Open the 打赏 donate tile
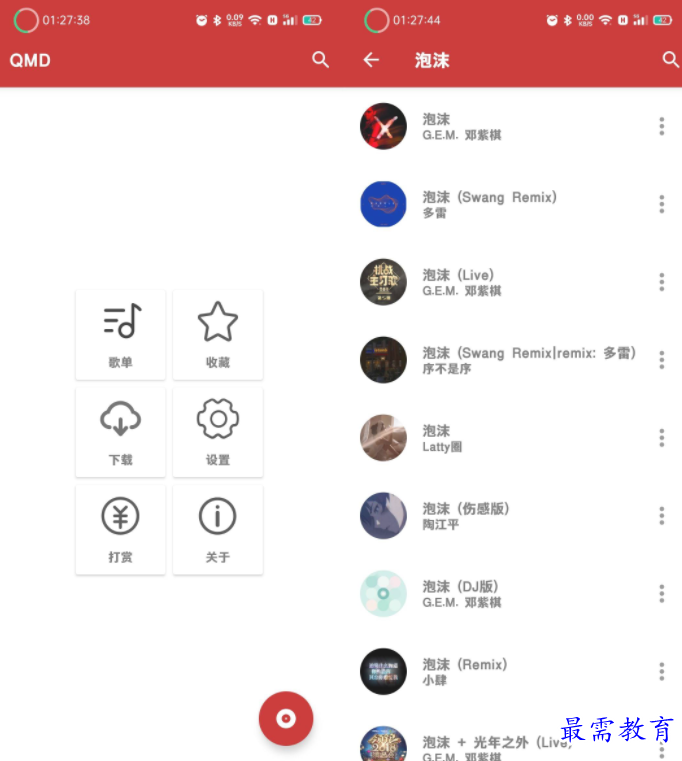The width and height of the screenshot is (682, 761). [x=120, y=529]
